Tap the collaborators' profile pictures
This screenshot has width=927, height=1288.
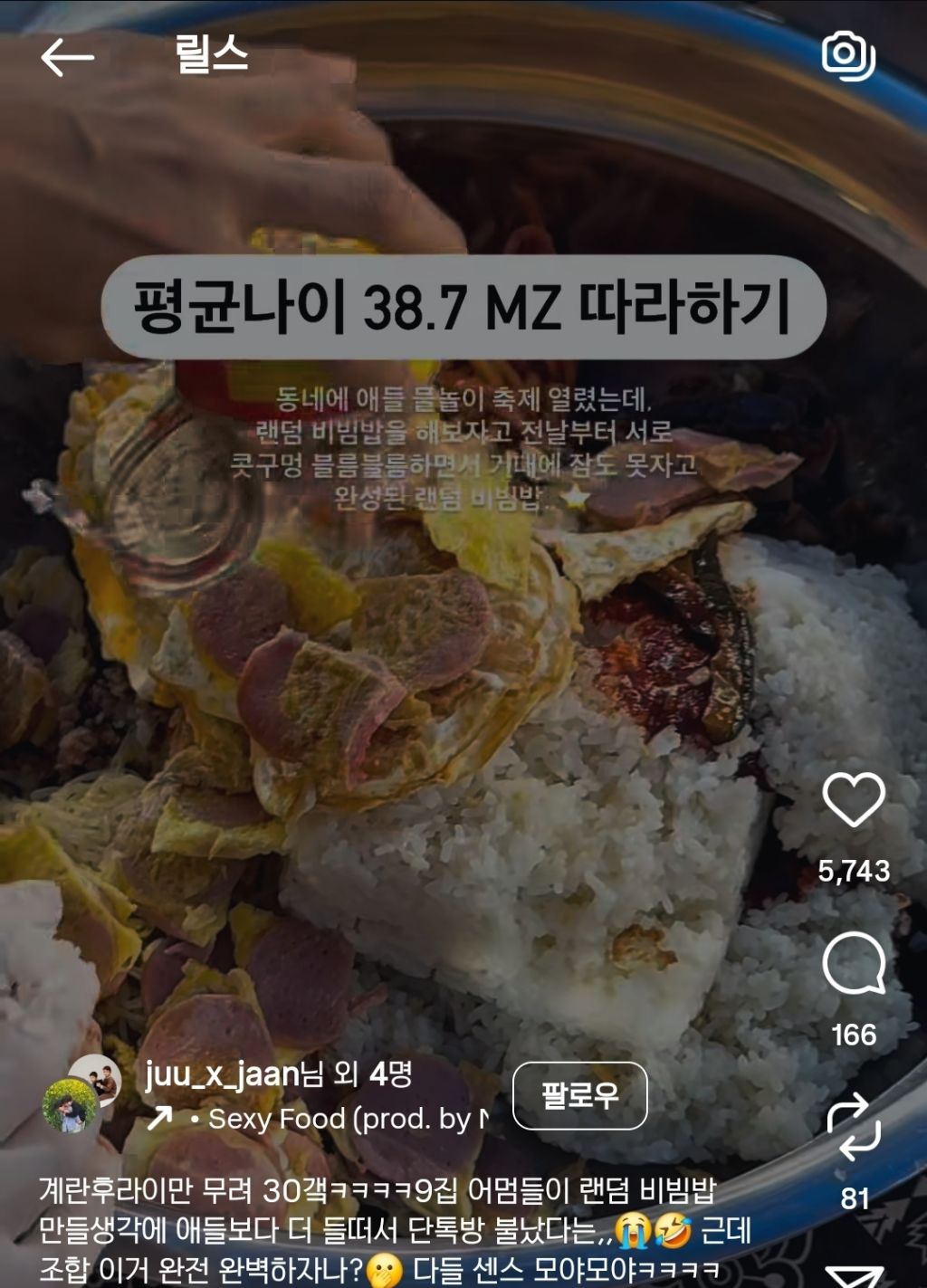(81, 1092)
